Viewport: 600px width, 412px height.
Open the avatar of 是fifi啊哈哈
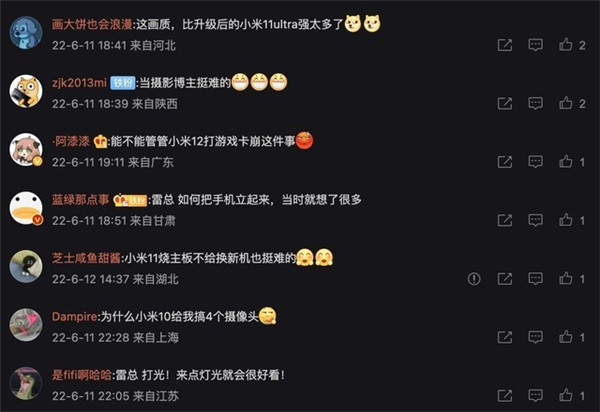pyautogui.click(x=25, y=383)
